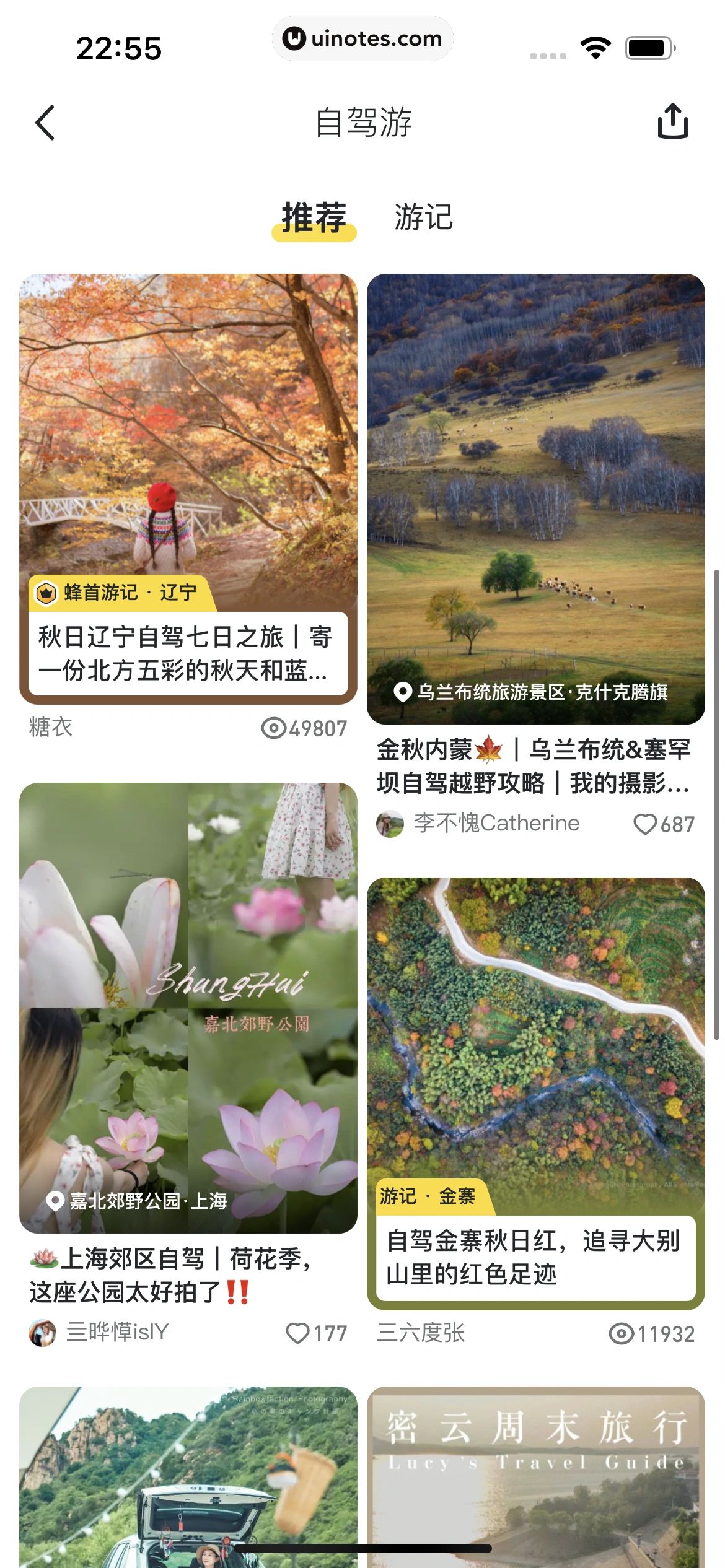The width and height of the screenshot is (725, 1568).
Task: Tap the eye icon next to 李不愧Catherine's post
Action: pyautogui.click(x=646, y=824)
